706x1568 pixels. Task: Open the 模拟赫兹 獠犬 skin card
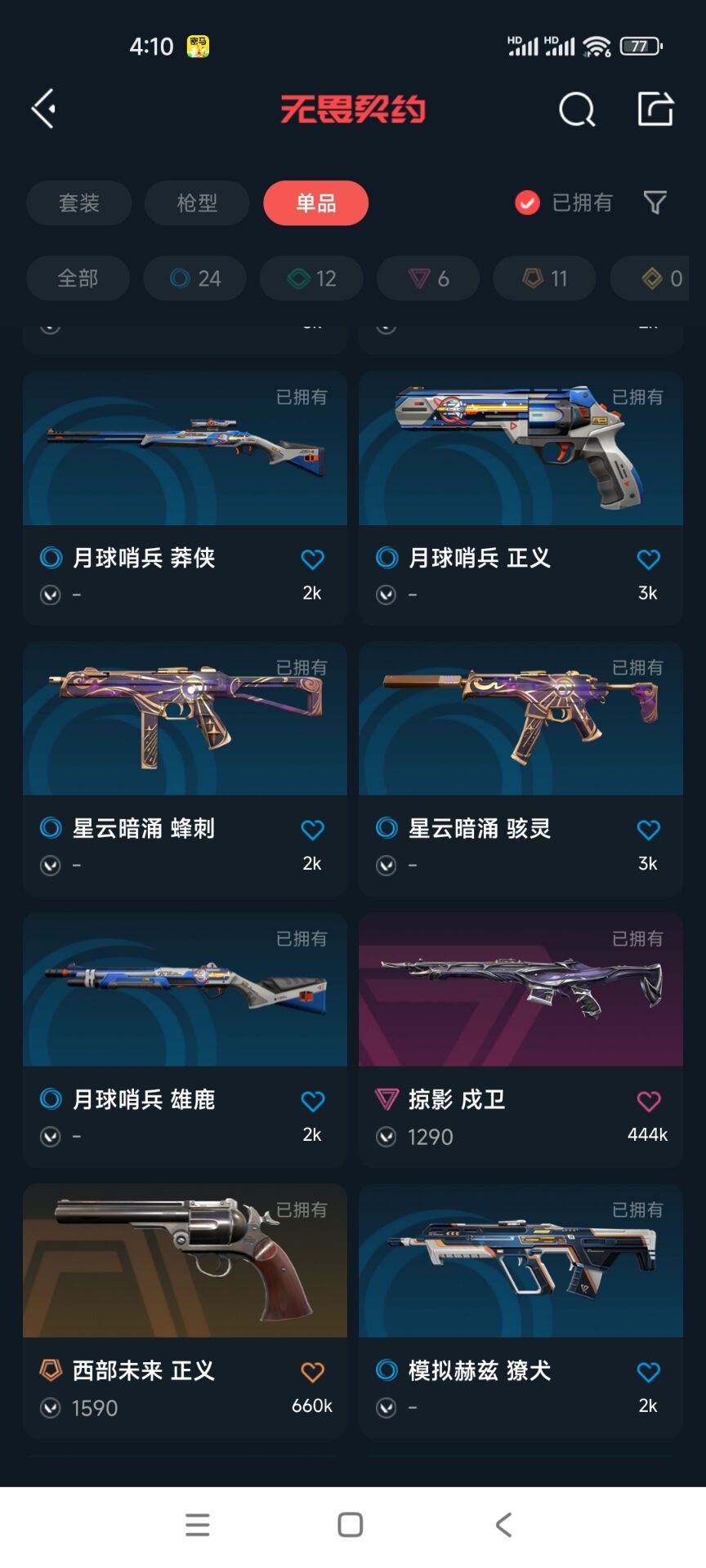[521, 1260]
